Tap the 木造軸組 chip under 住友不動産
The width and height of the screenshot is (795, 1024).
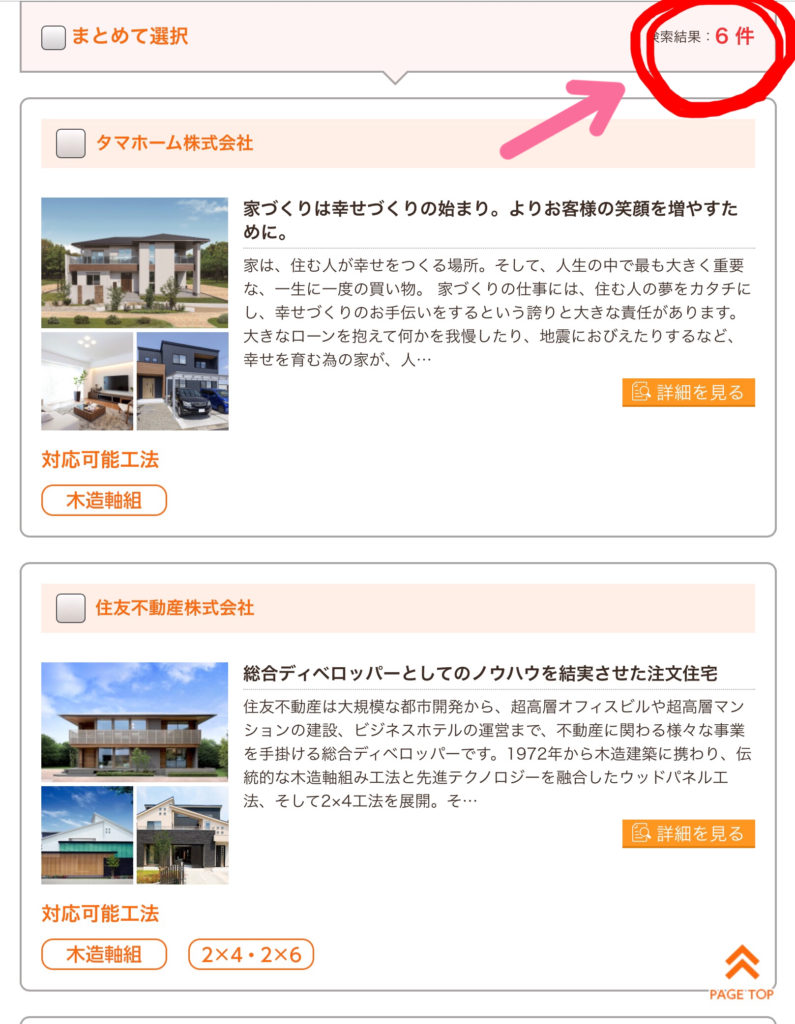104,955
